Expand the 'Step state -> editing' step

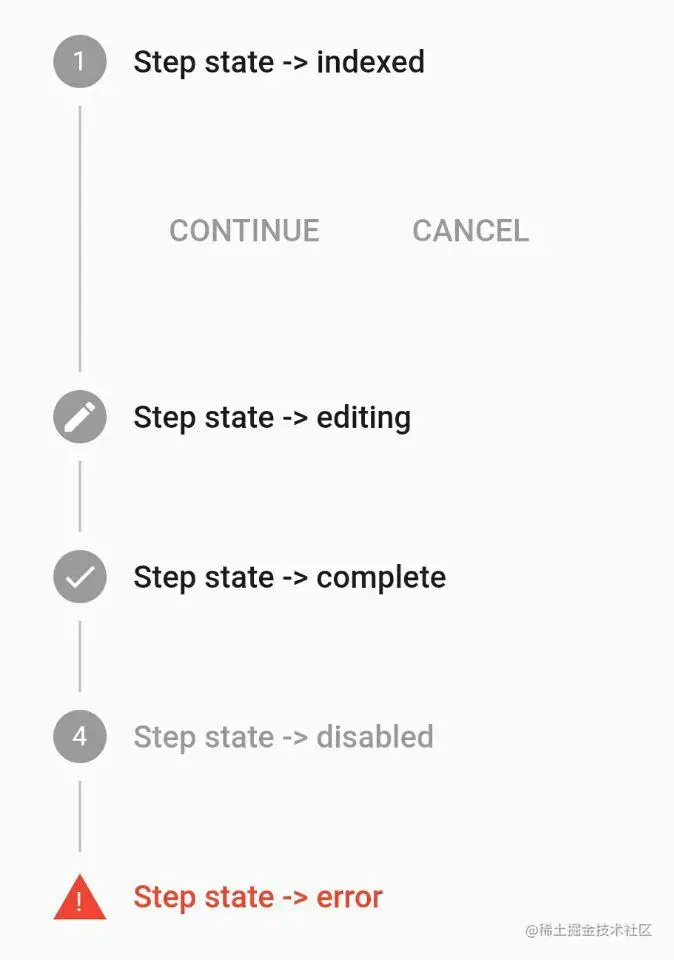[x=271, y=417]
